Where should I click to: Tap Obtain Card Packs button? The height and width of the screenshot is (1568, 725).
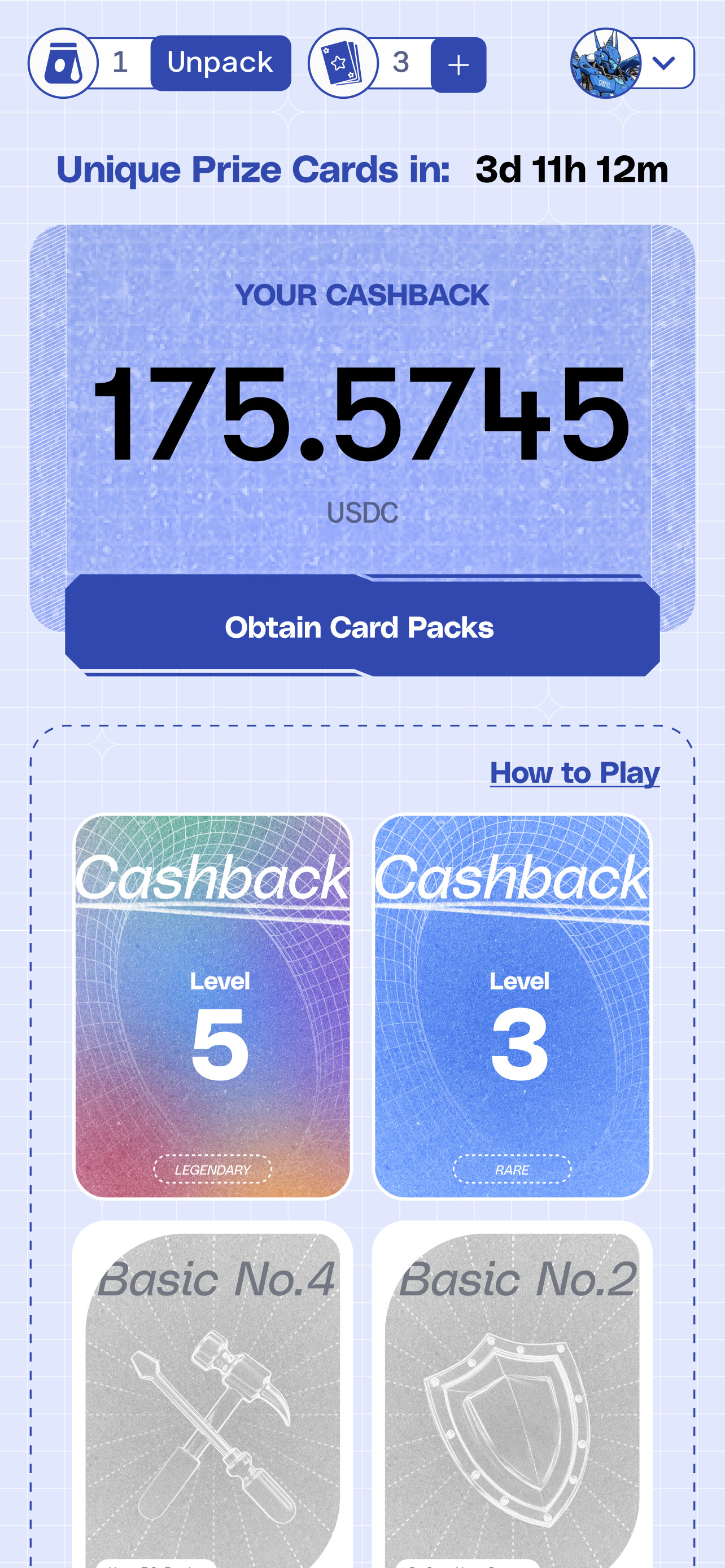(x=362, y=627)
